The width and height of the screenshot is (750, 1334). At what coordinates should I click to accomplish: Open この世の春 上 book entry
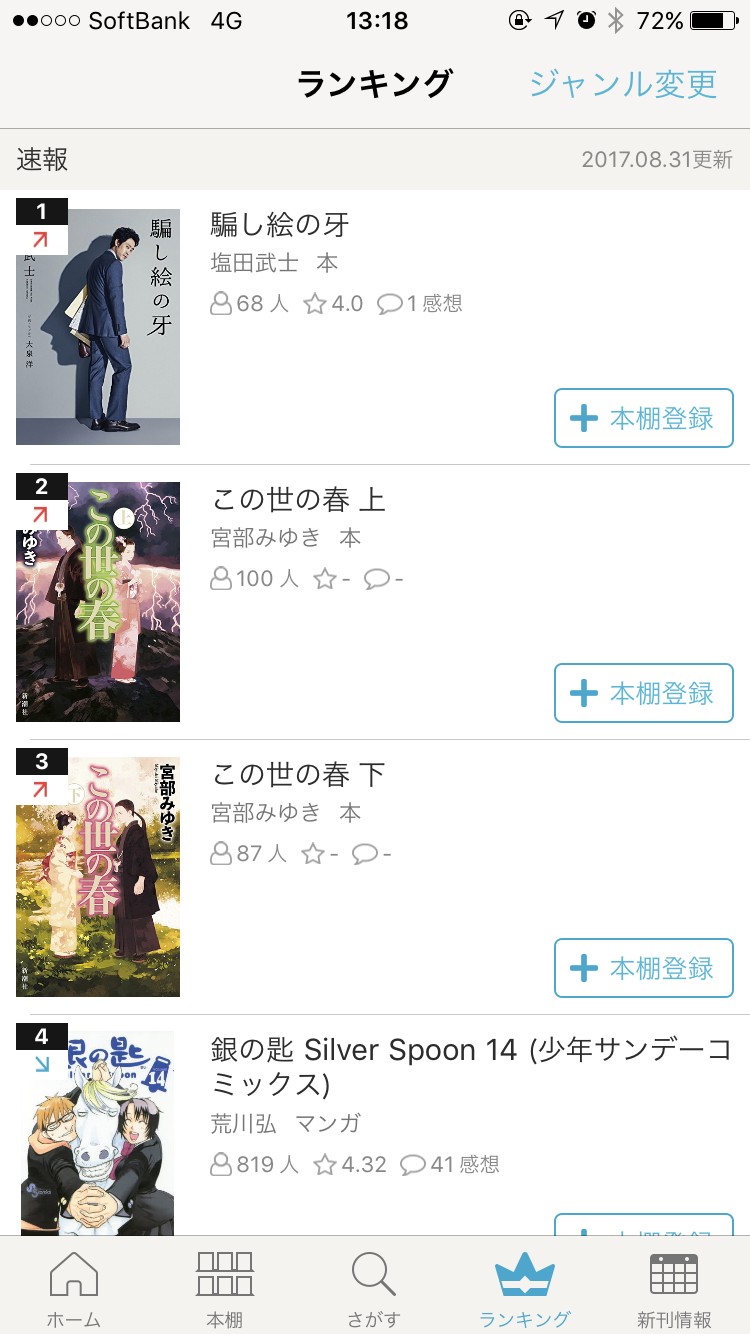tap(298, 499)
